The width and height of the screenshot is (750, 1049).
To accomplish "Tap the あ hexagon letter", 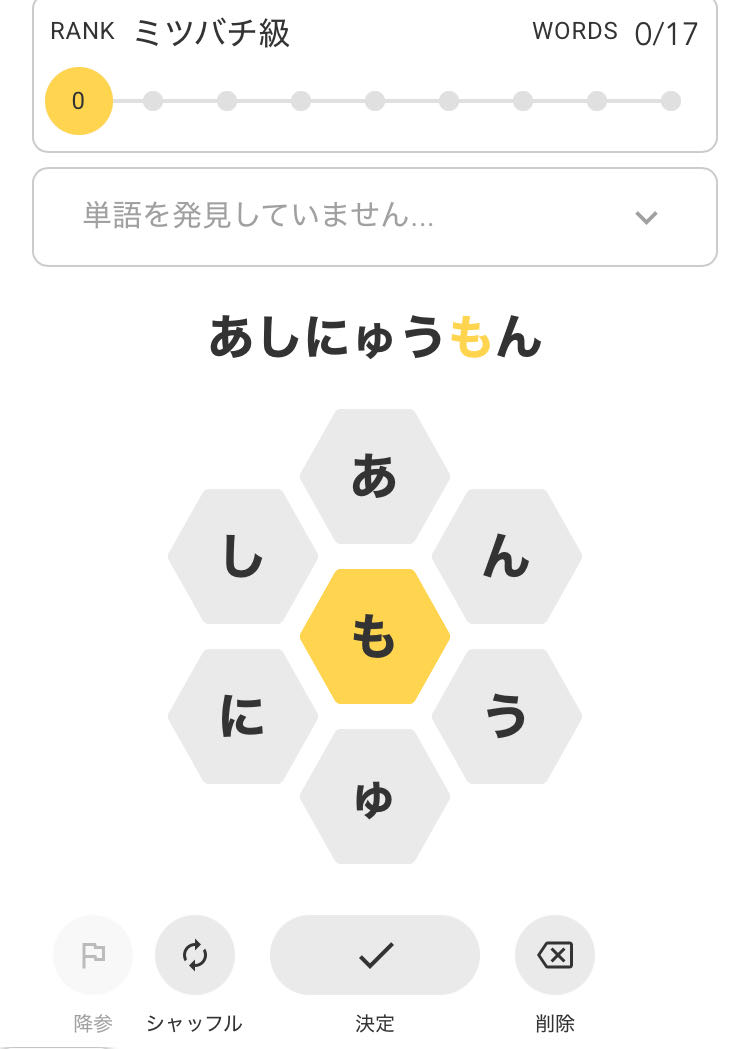I will click(x=375, y=477).
